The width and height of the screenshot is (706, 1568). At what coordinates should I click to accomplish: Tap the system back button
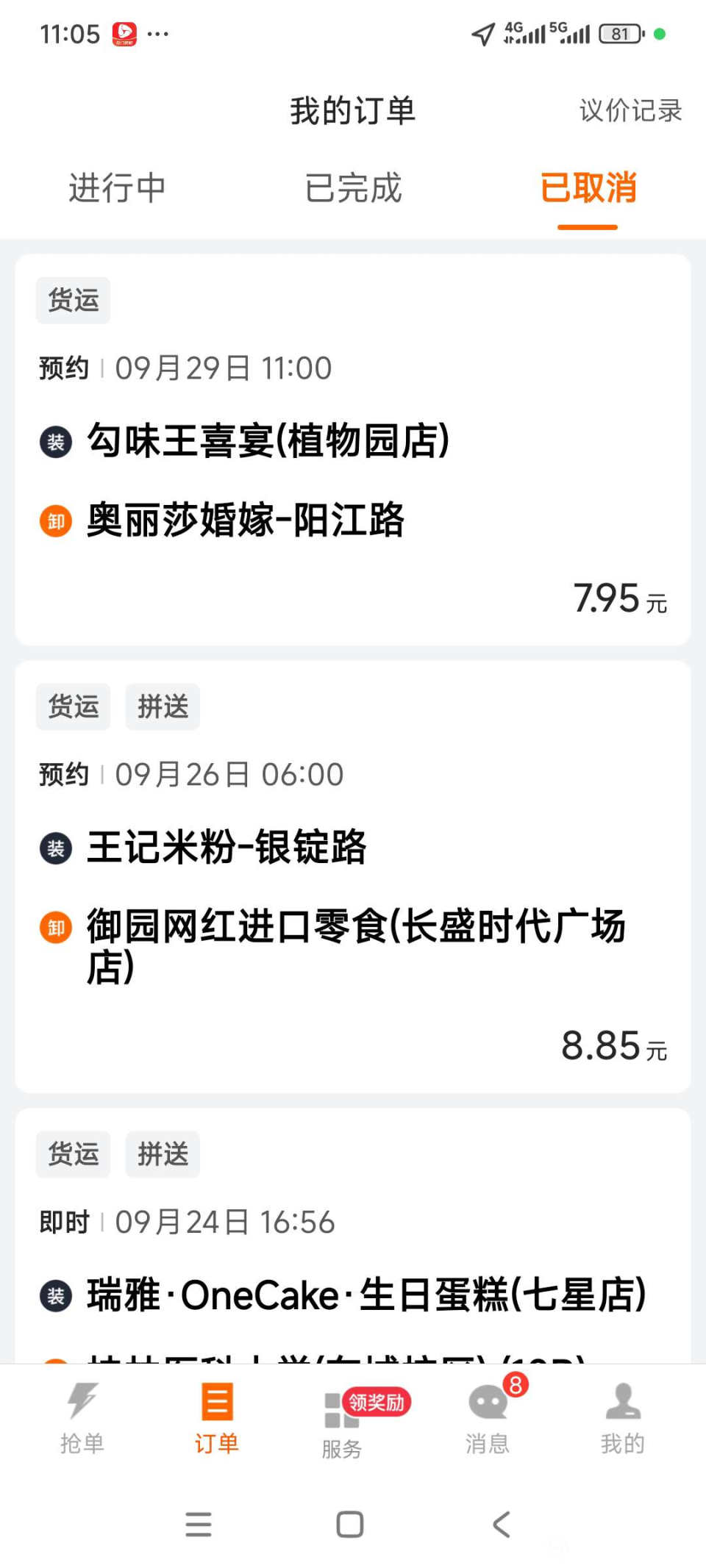(x=502, y=1525)
